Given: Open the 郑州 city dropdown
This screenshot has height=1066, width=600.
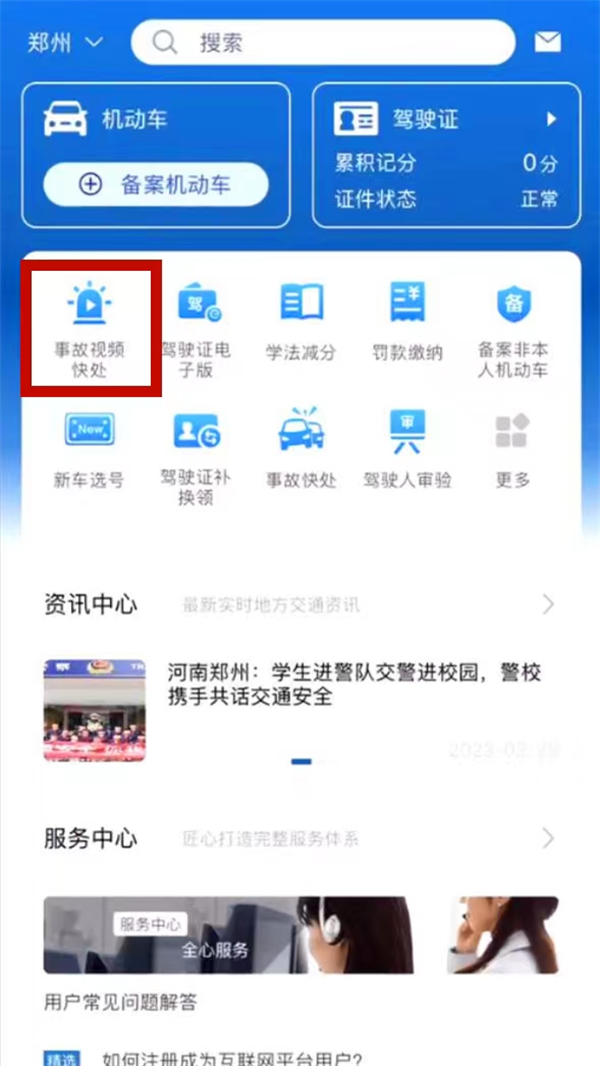Looking at the screenshot, I should pyautogui.click(x=66, y=43).
